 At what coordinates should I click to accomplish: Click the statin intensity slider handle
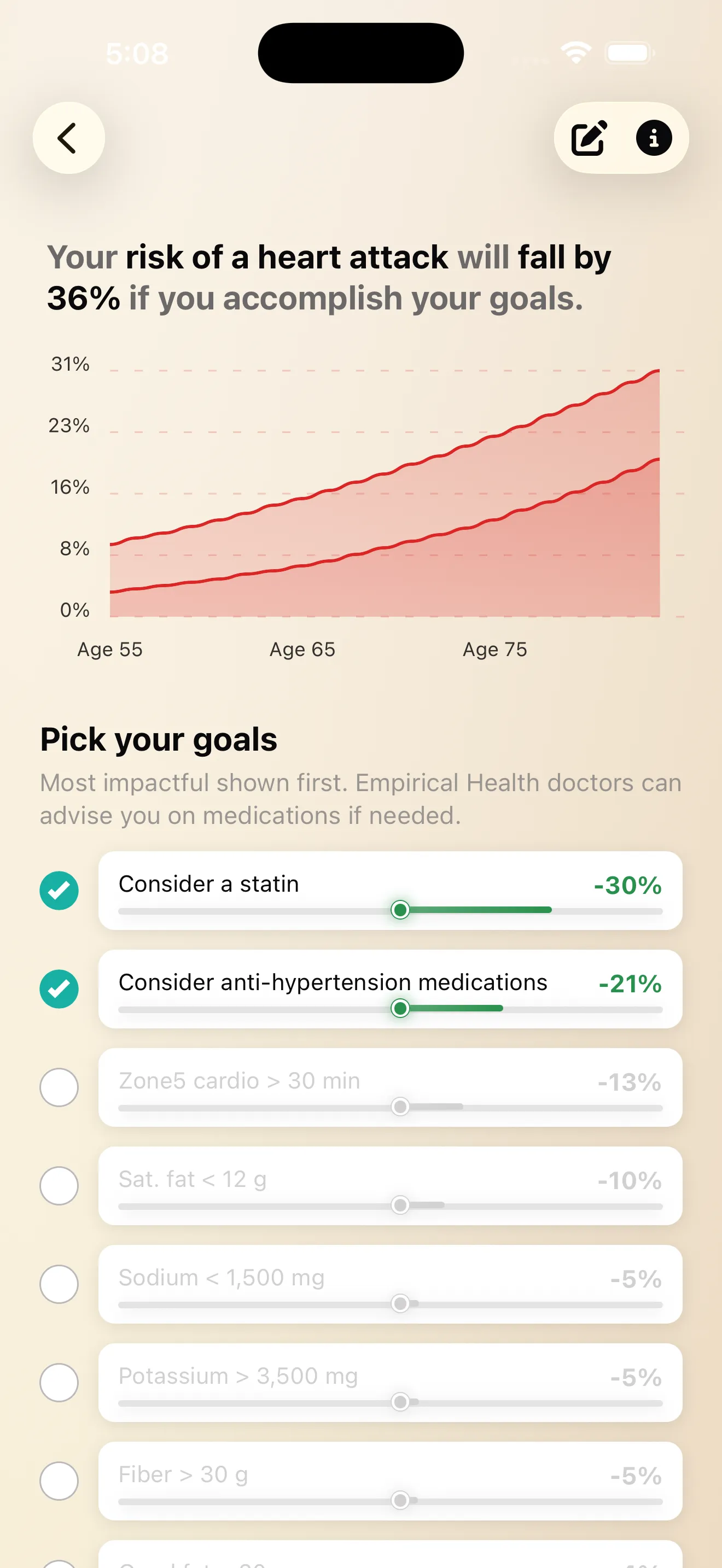(401, 909)
